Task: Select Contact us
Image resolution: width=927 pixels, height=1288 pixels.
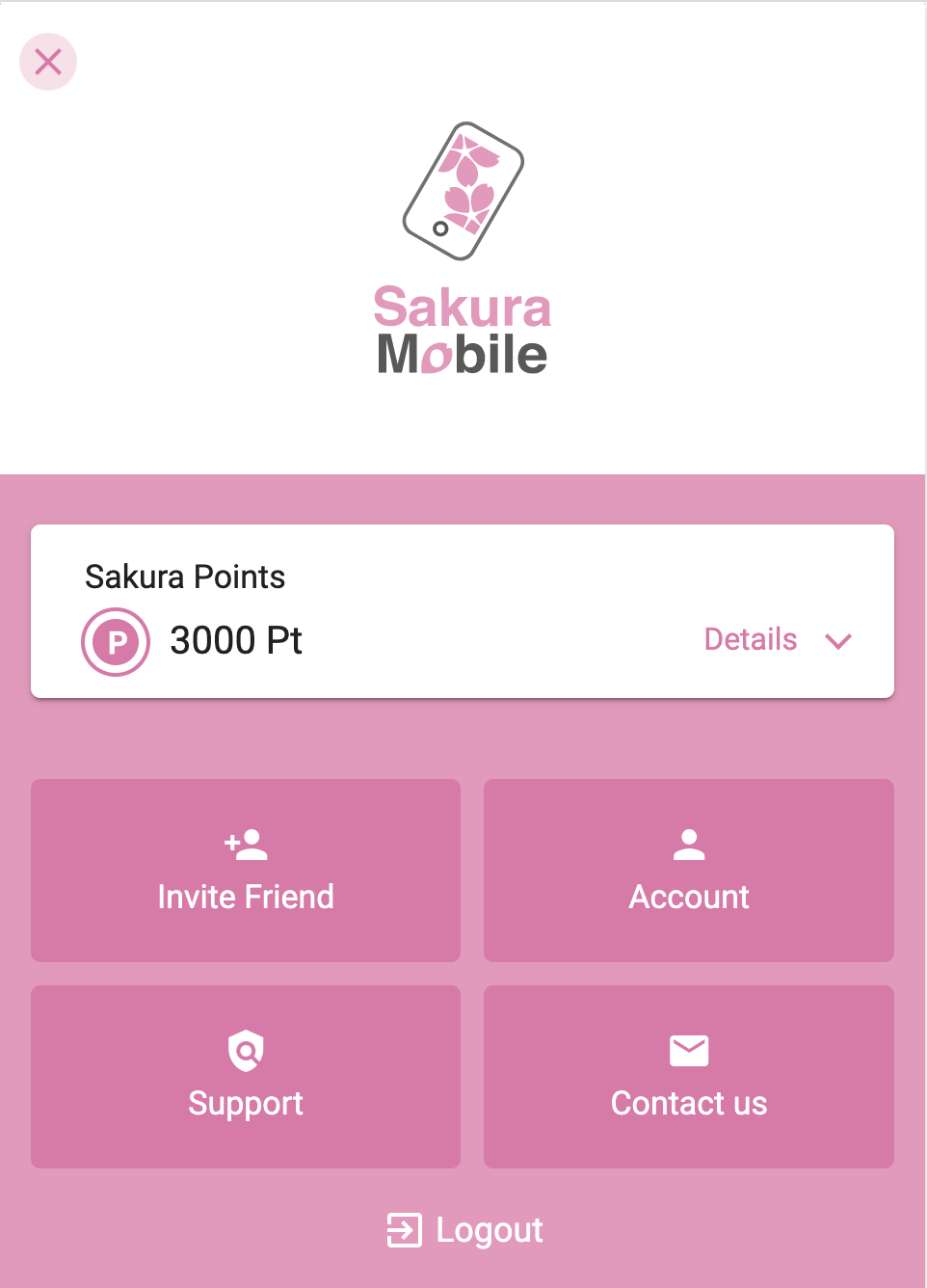Action: click(x=689, y=1077)
